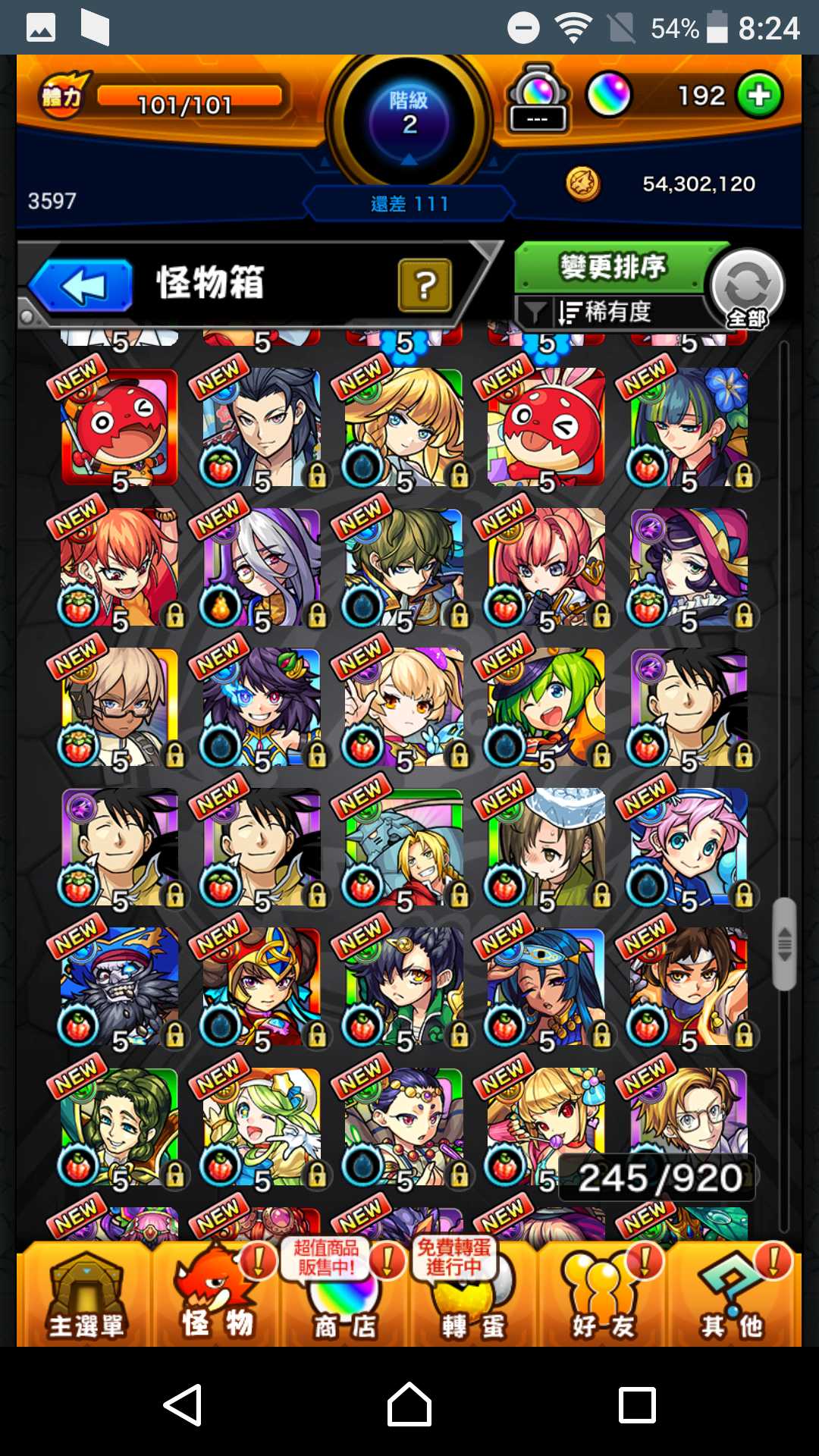Tap the Android home button
This screenshot has width=819, height=1456.
409,1404
